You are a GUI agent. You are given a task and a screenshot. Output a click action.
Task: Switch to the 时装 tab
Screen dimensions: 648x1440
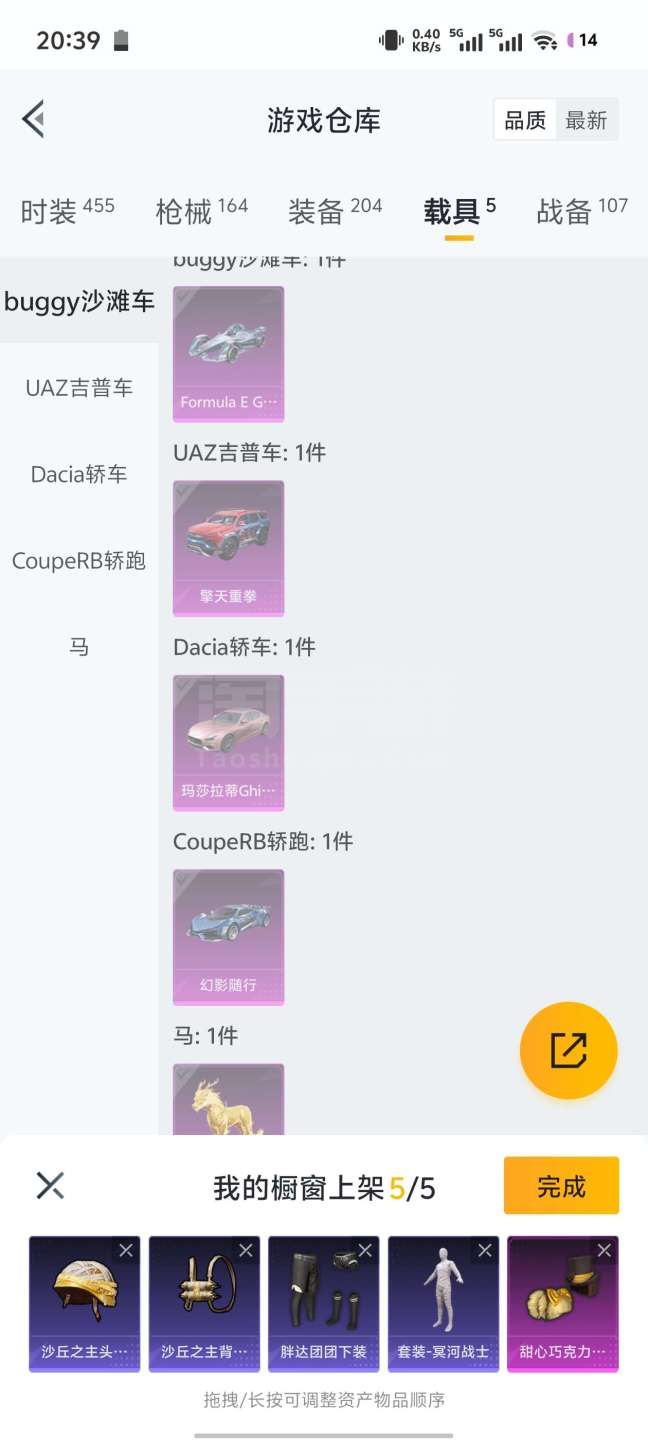tap(67, 211)
